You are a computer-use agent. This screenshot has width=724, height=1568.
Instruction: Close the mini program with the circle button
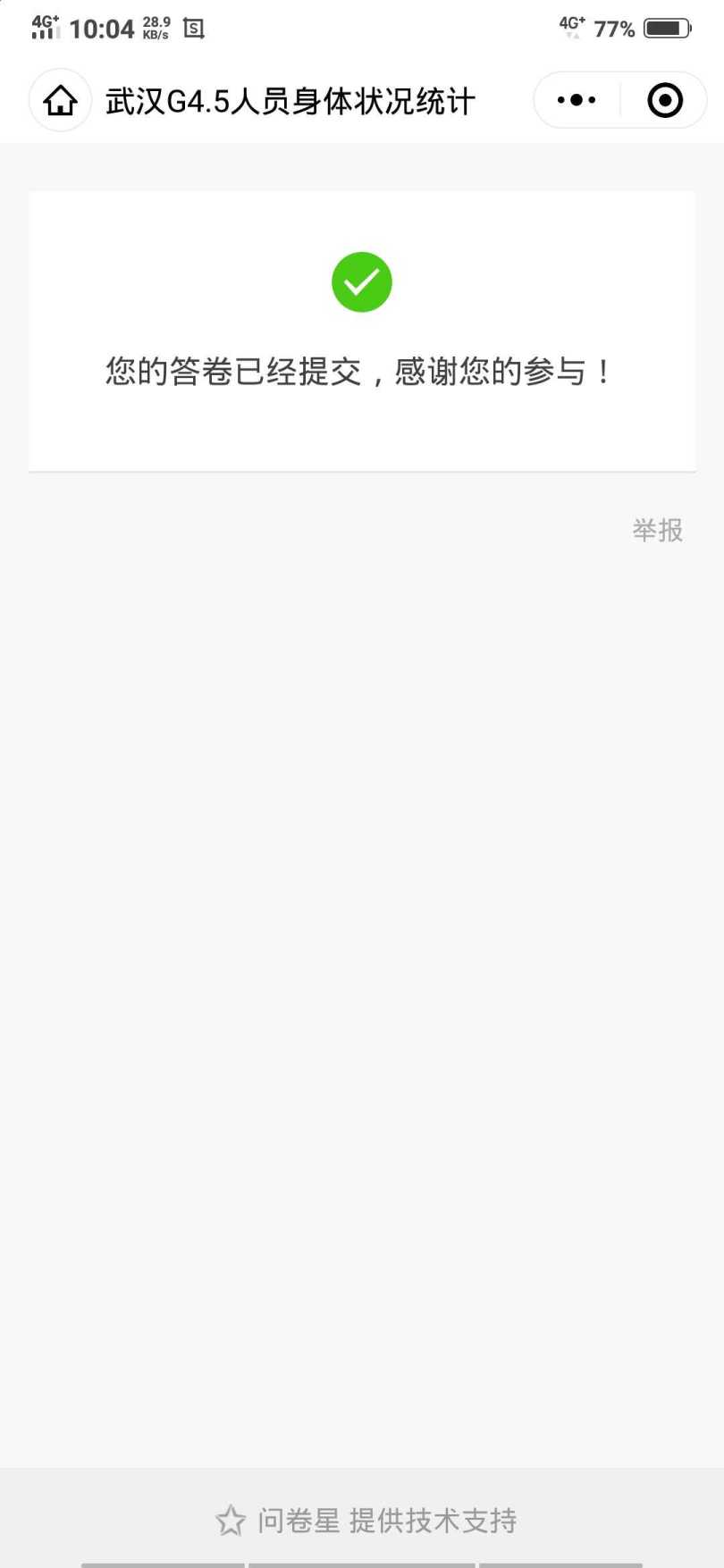click(x=664, y=100)
